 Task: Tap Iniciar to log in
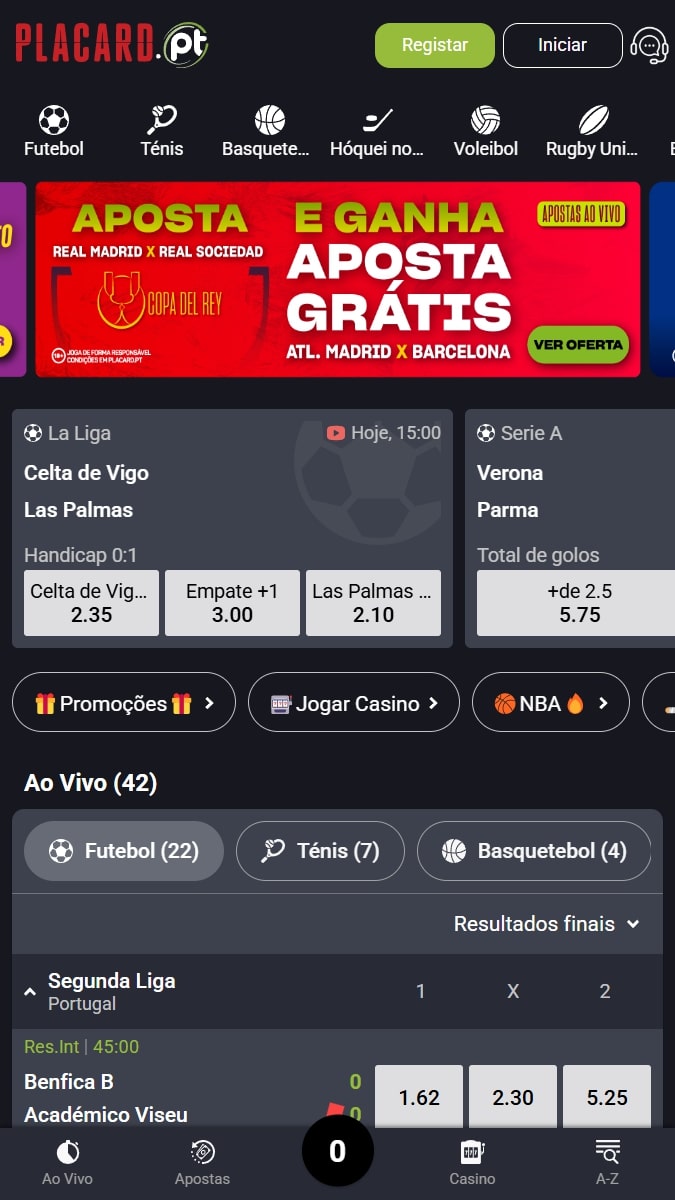[562, 45]
